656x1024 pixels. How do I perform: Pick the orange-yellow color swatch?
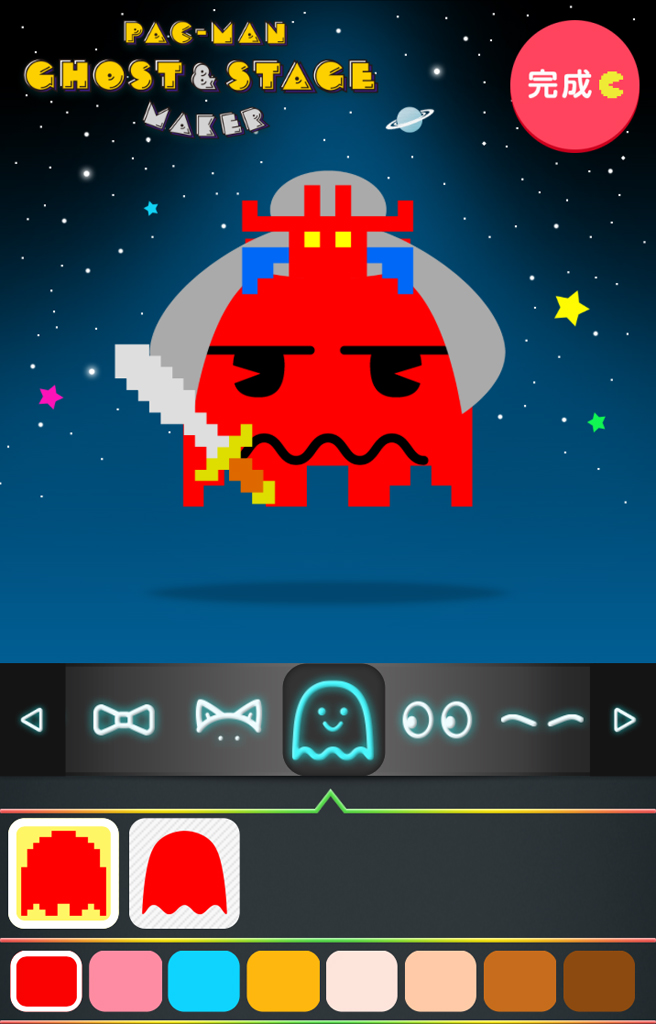[x=283, y=981]
